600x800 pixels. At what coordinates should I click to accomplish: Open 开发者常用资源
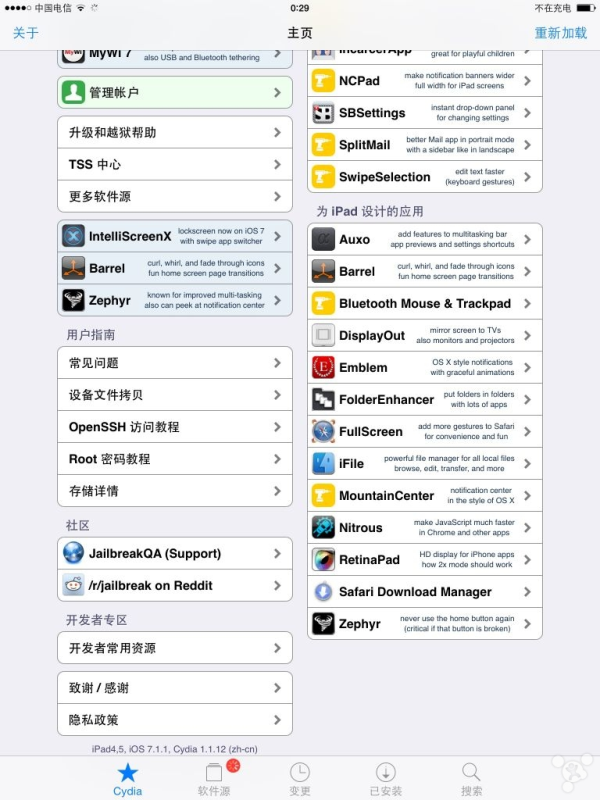click(175, 648)
